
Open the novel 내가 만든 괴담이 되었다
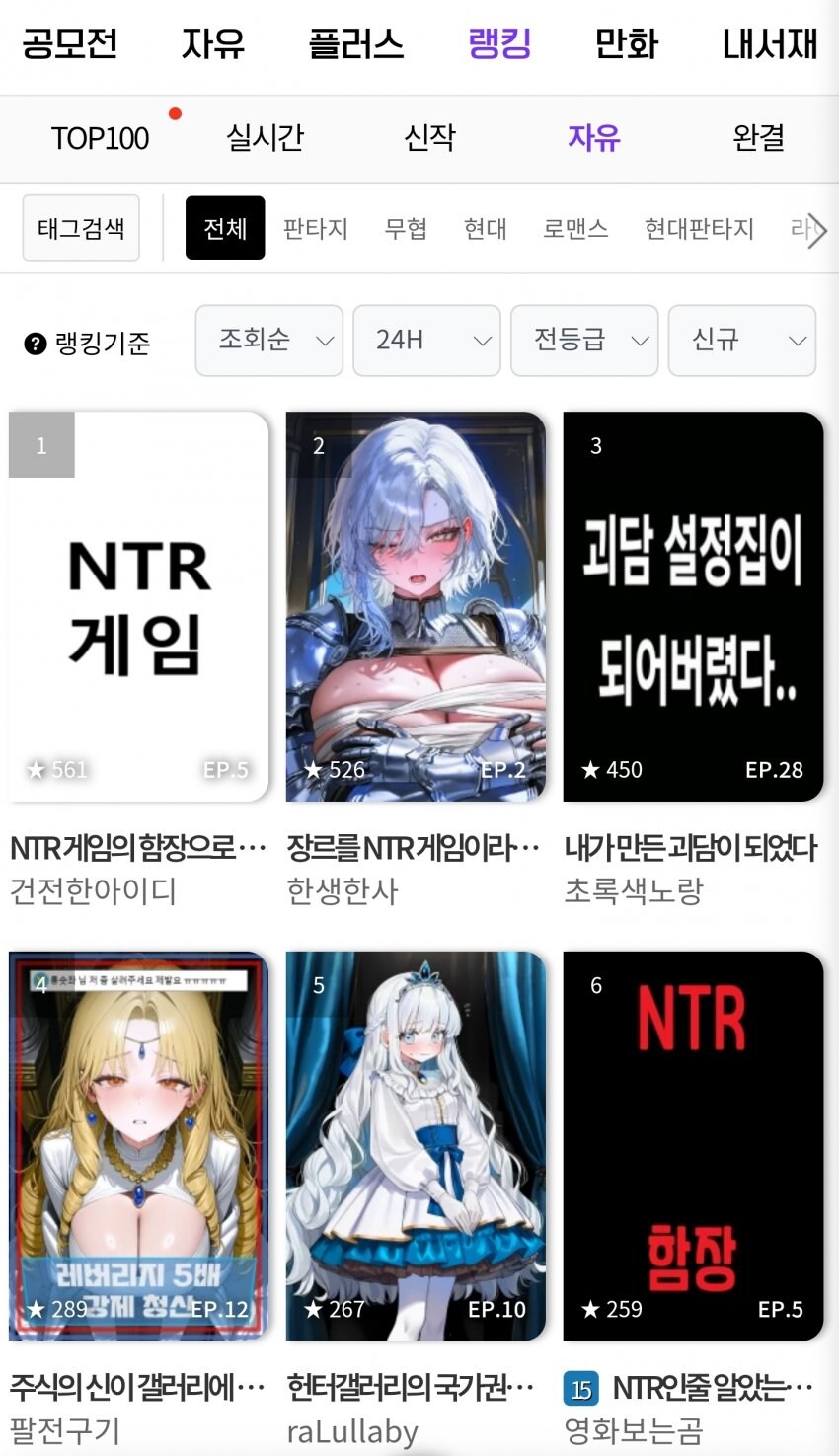tap(691, 849)
